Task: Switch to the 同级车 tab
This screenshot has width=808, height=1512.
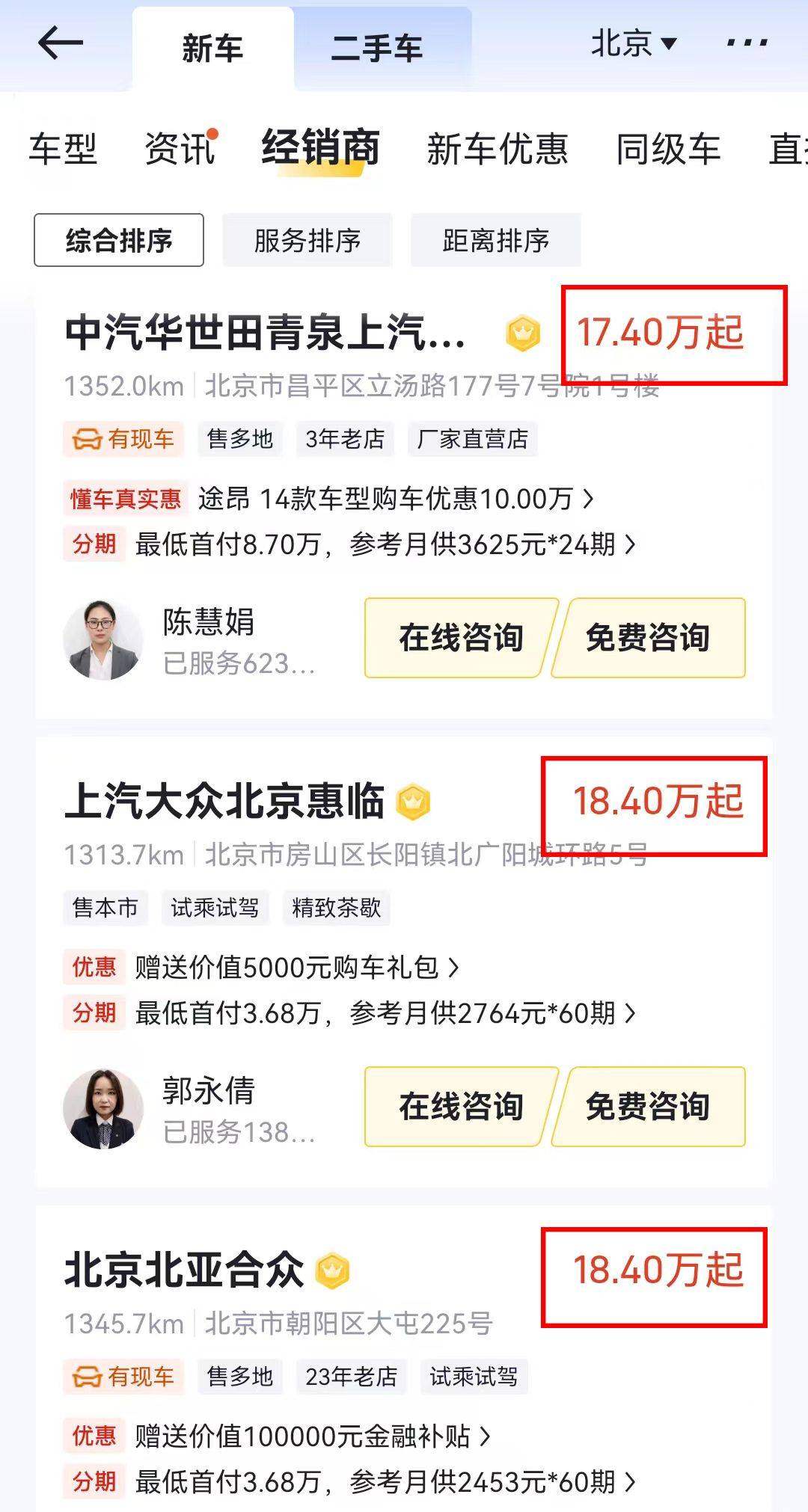Action: click(x=668, y=149)
